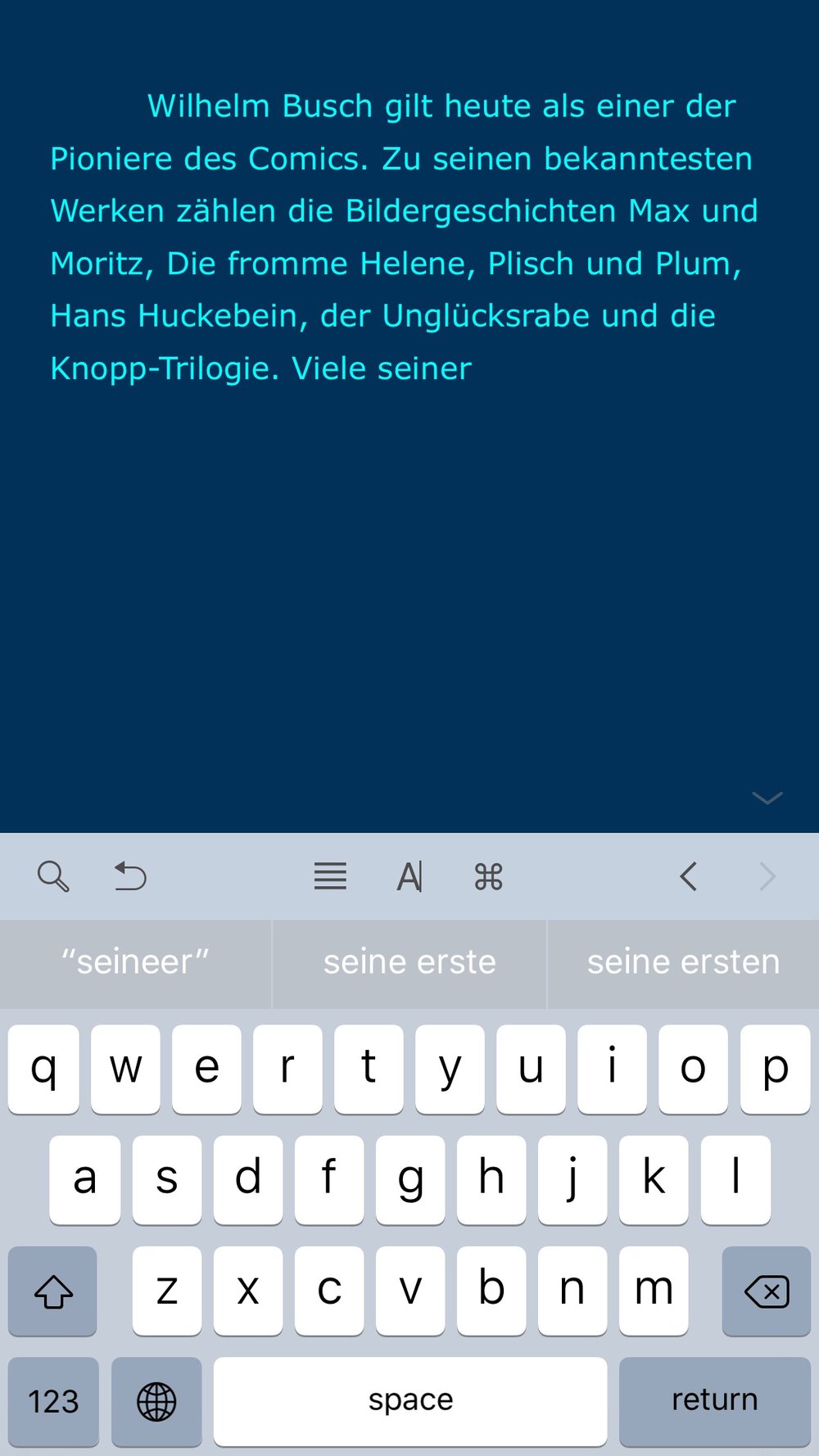The width and height of the screenshot is (819, 1456).
Task: Switch to the 123 number keyboard
Action: [53, 1401]
